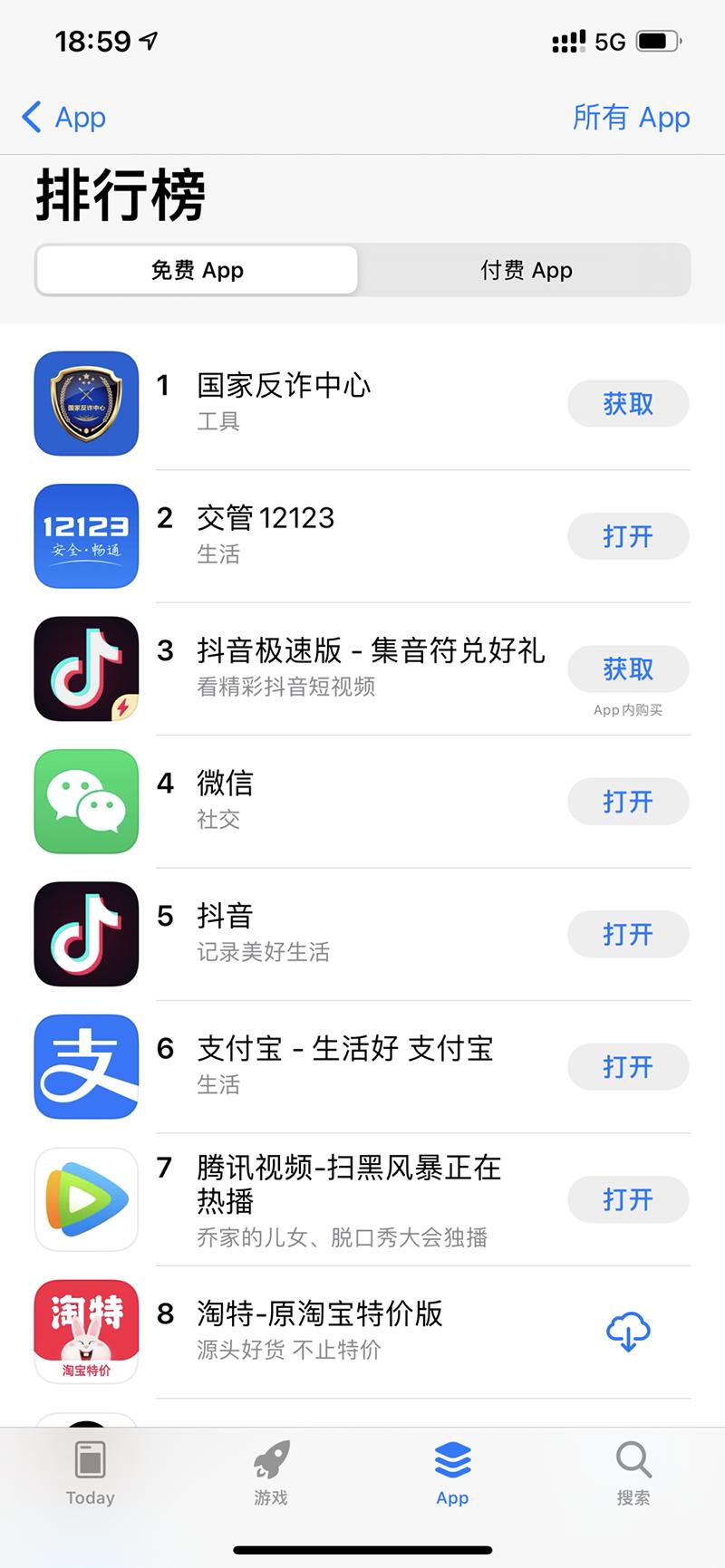View the 交管12123 app listing

[x=266, y=518]
